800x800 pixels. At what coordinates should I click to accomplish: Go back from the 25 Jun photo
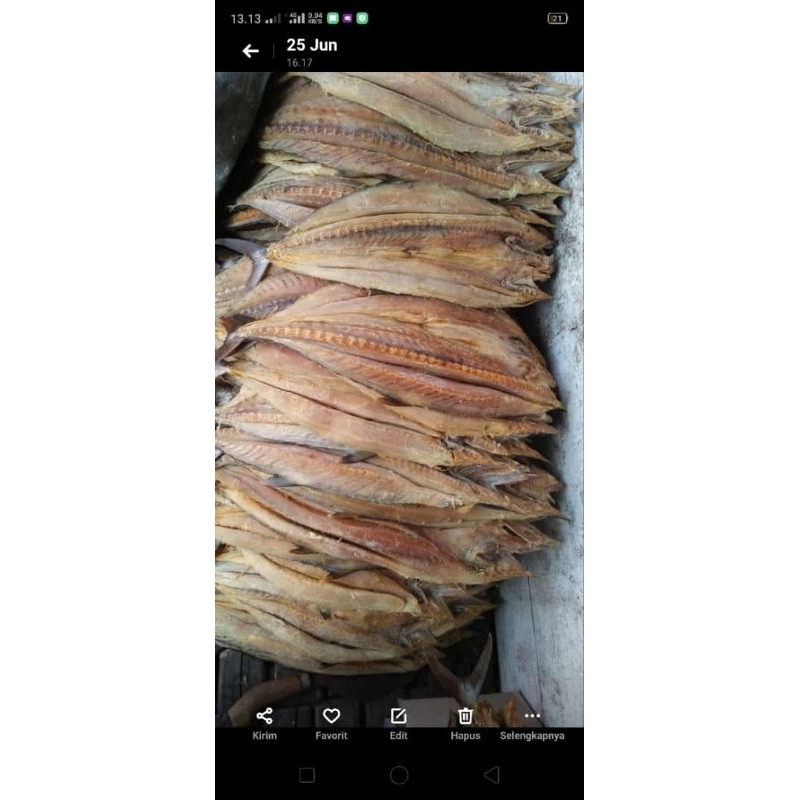(250, 51)
